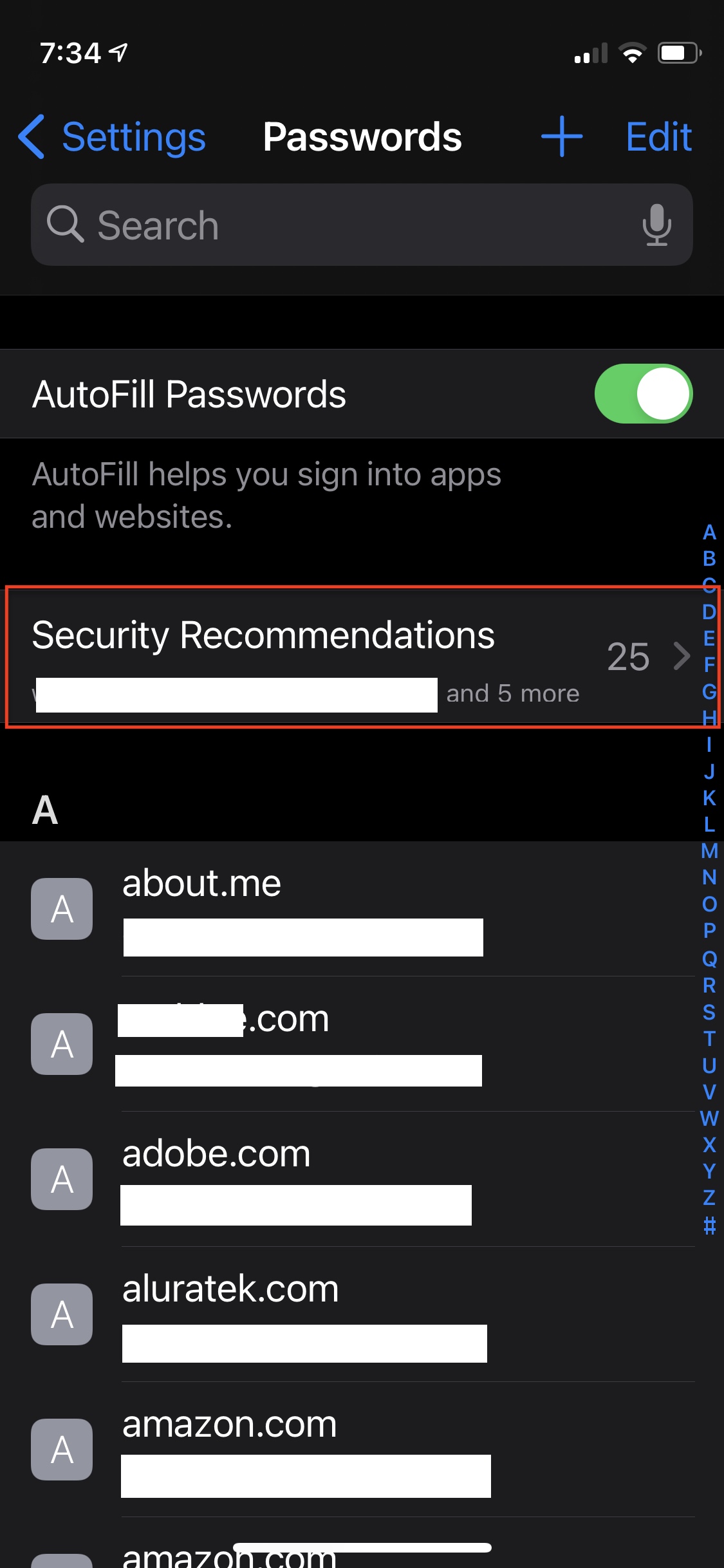Image resolution: width=724 pixels, height=1568 pixels.
Task: Open the aluratek.com password entry
Action: click(362, 1314)
